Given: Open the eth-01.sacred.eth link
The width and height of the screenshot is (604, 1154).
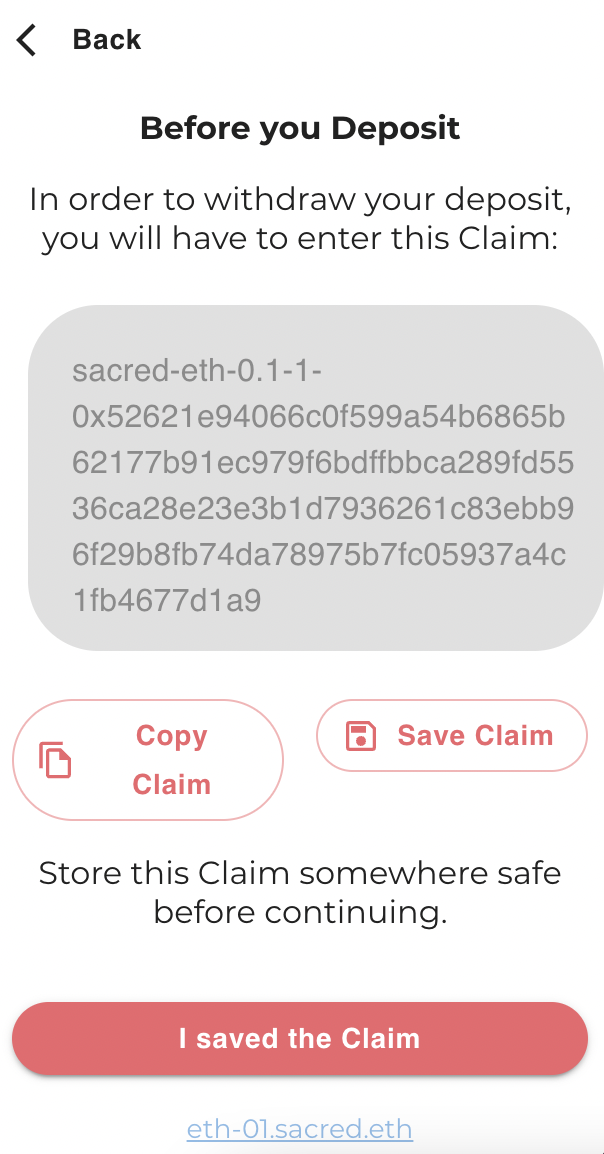Looking at the screenshot, I should click(299, 1129).
